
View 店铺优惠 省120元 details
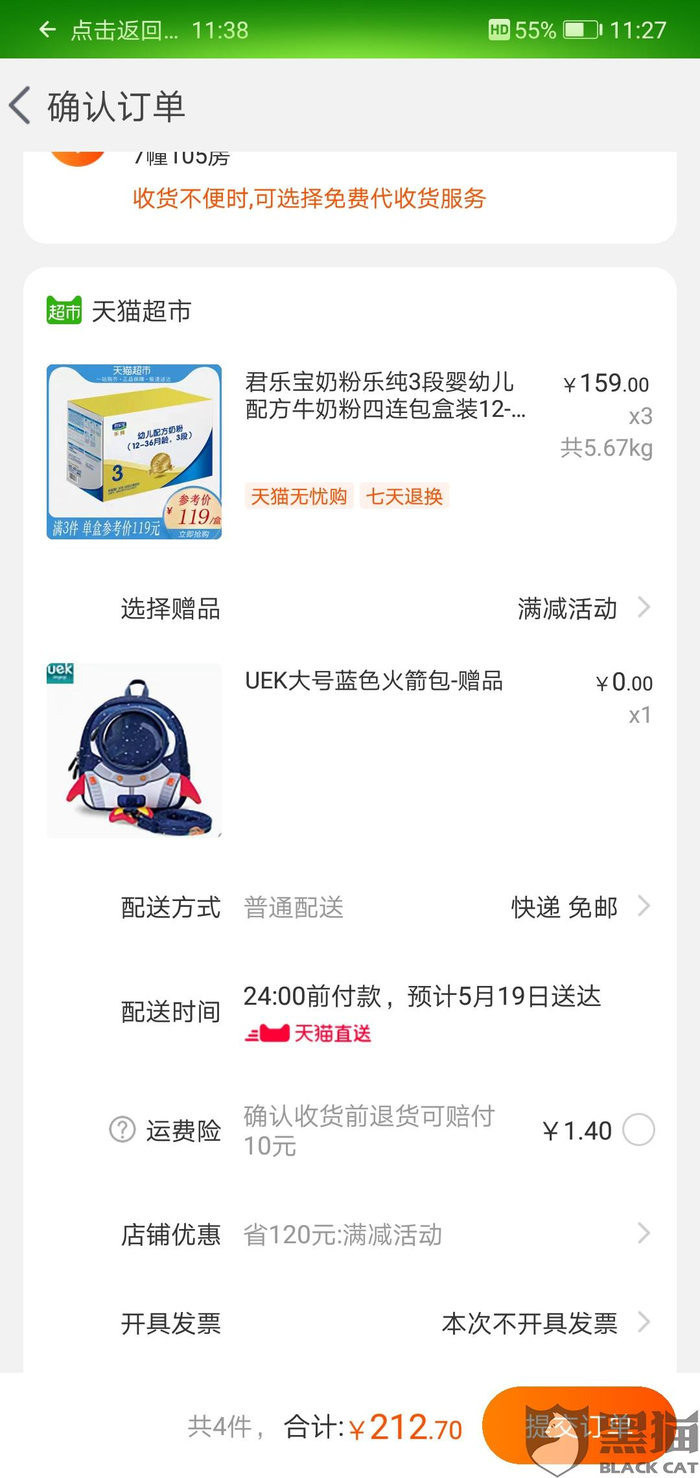point(440,1235)
